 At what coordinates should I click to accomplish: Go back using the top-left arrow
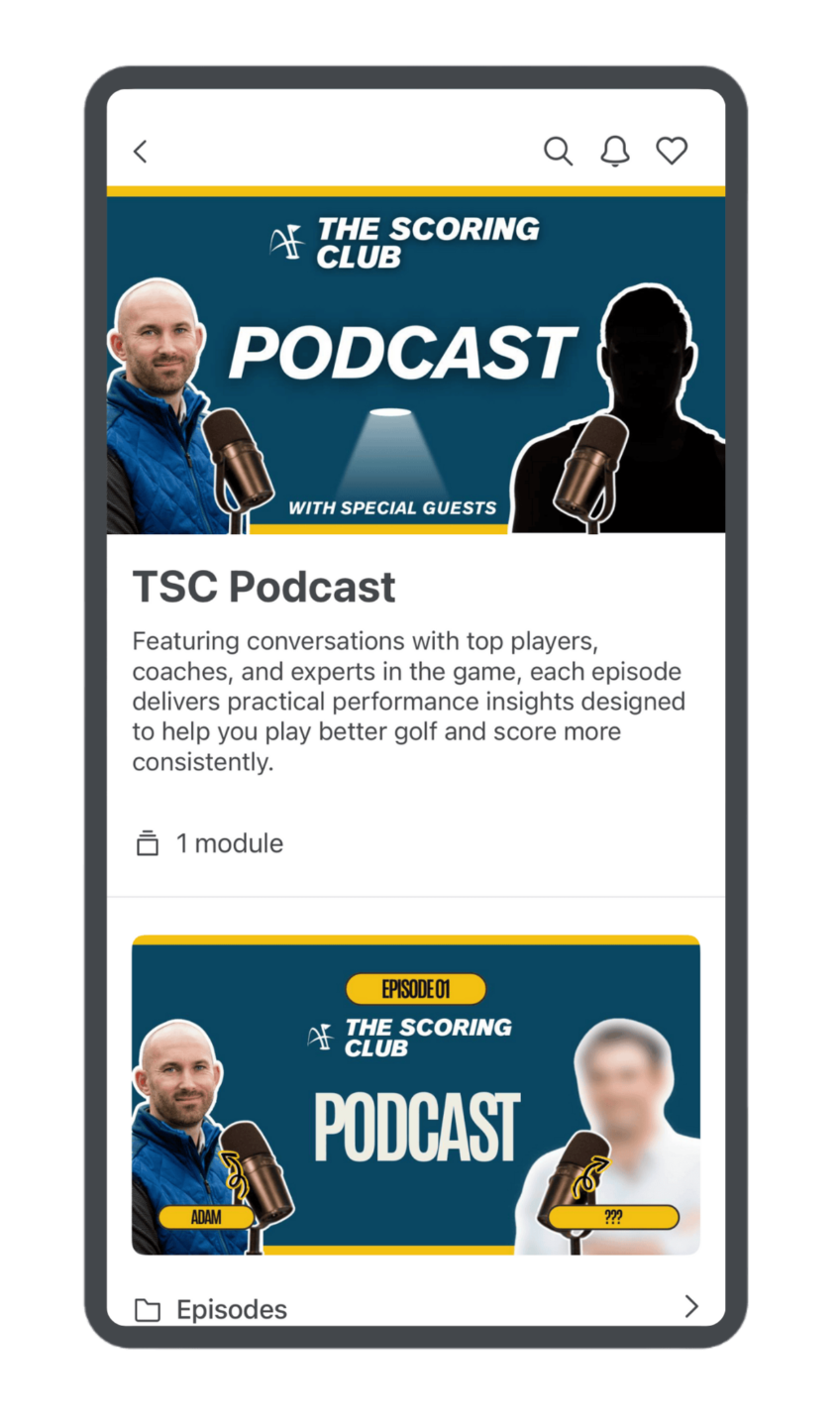(x=141, y=151)
